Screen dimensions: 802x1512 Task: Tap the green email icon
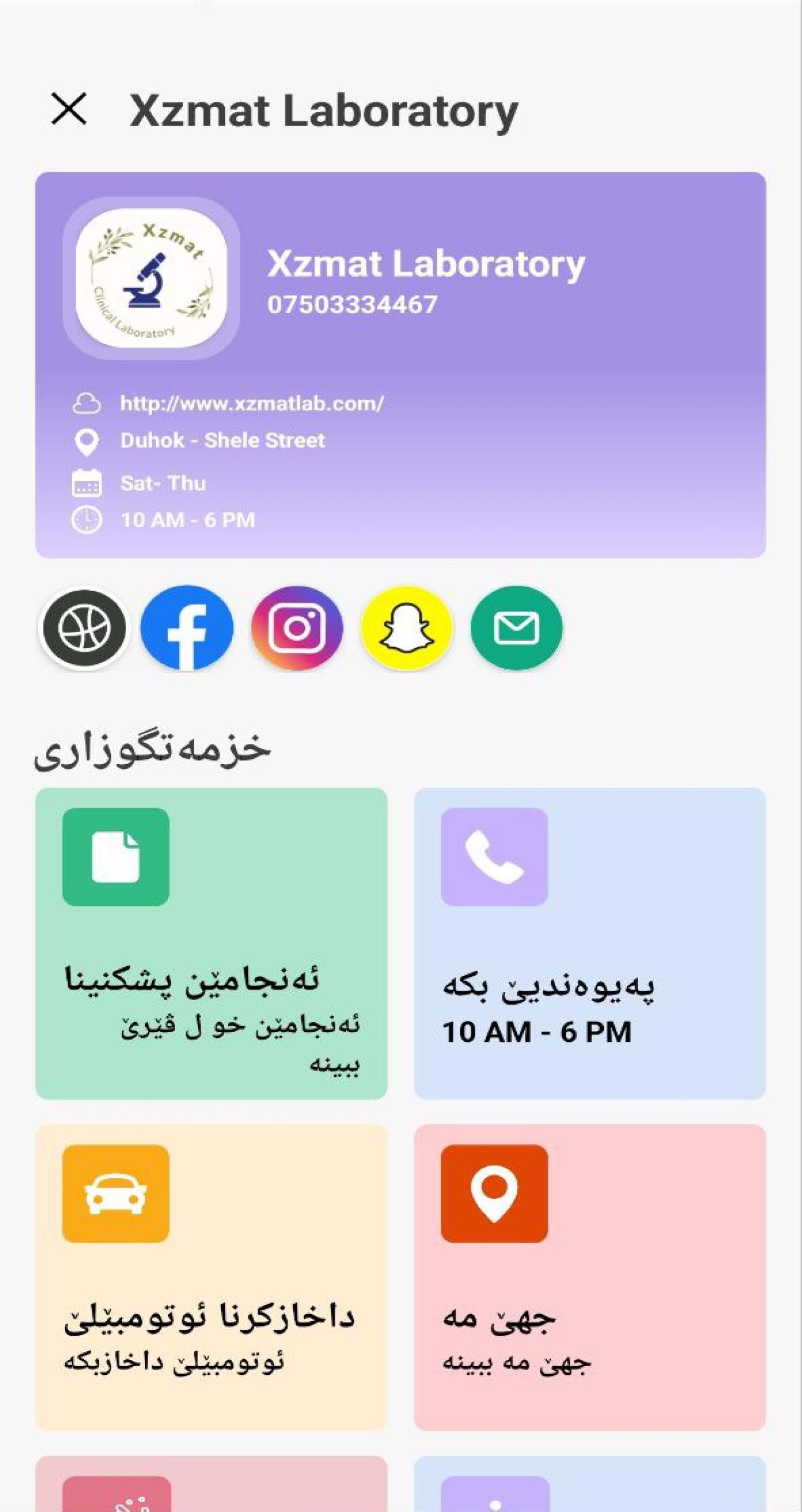coord(516,628)
